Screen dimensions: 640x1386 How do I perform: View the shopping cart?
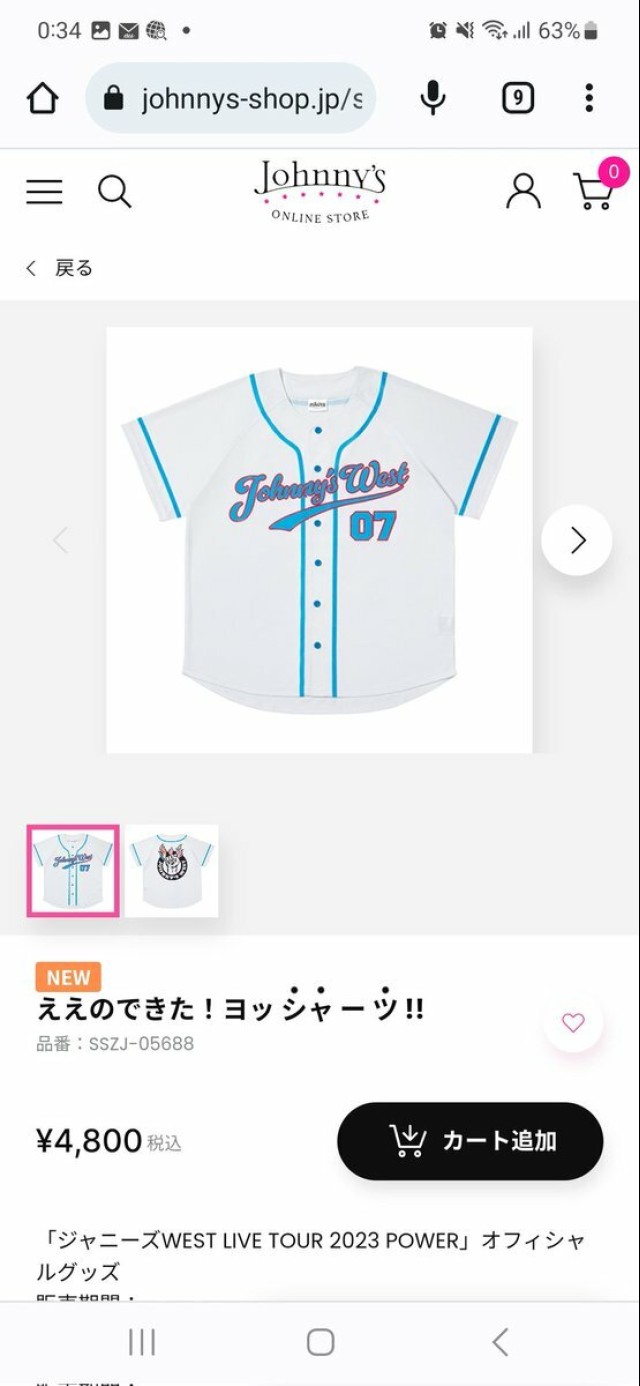tap(594, 190)
